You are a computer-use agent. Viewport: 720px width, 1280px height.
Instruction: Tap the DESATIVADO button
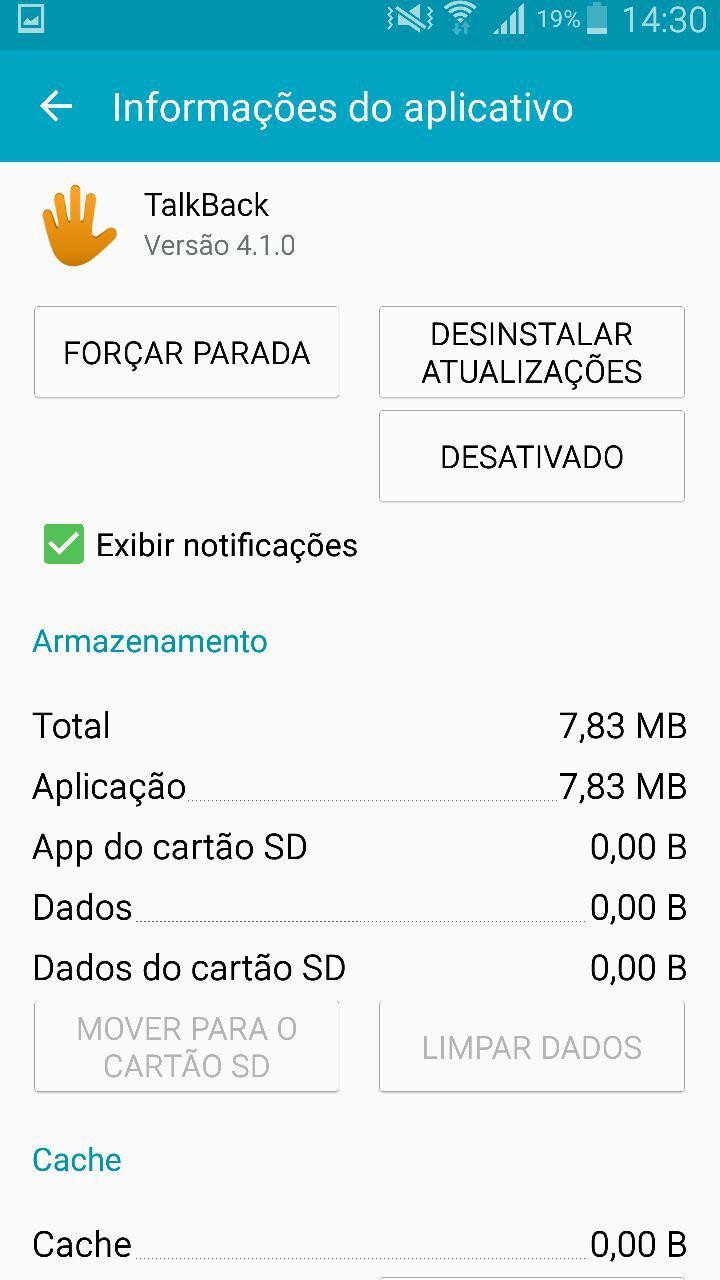(531, 457)
